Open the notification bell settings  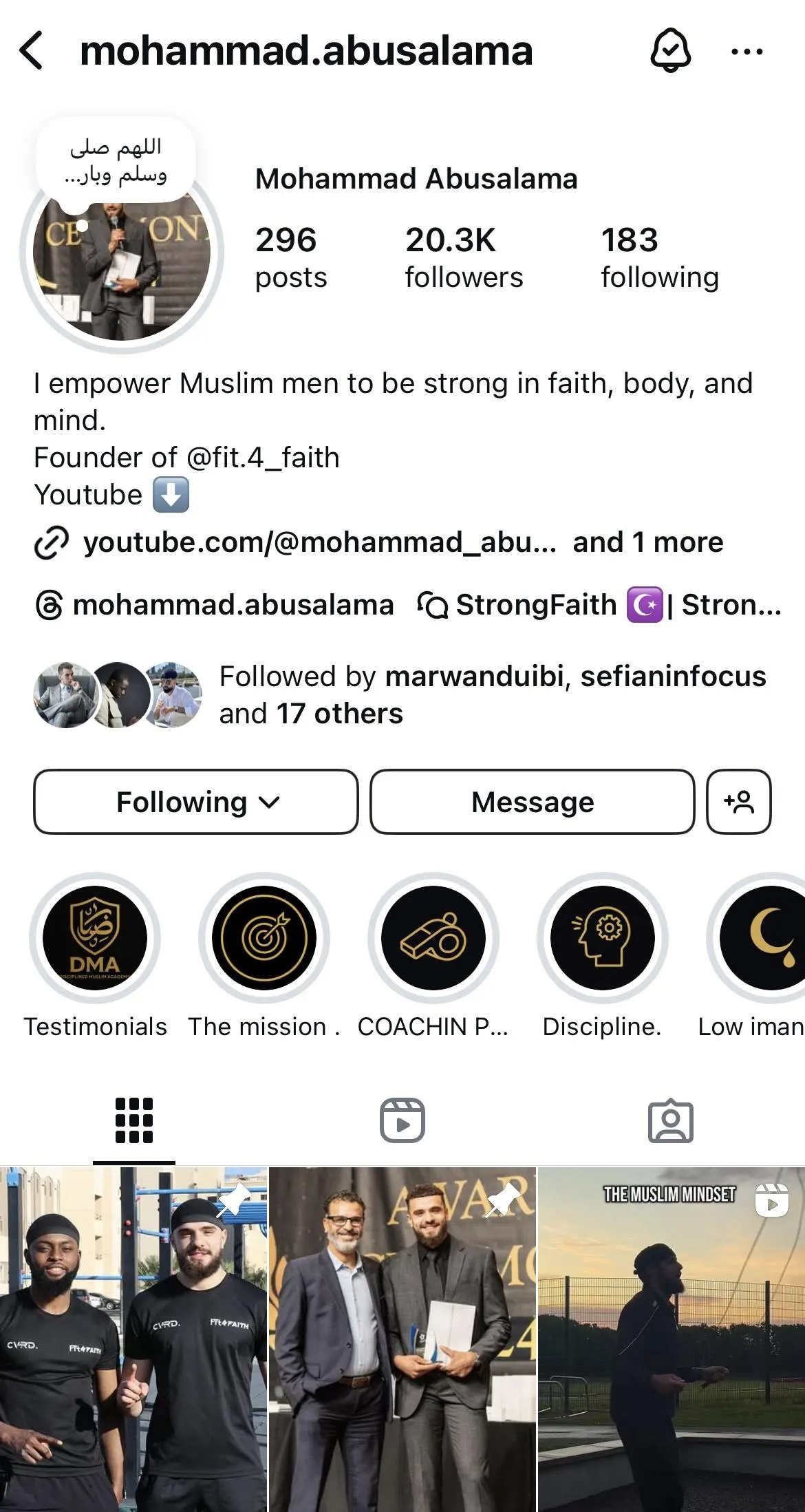[670, 51]
